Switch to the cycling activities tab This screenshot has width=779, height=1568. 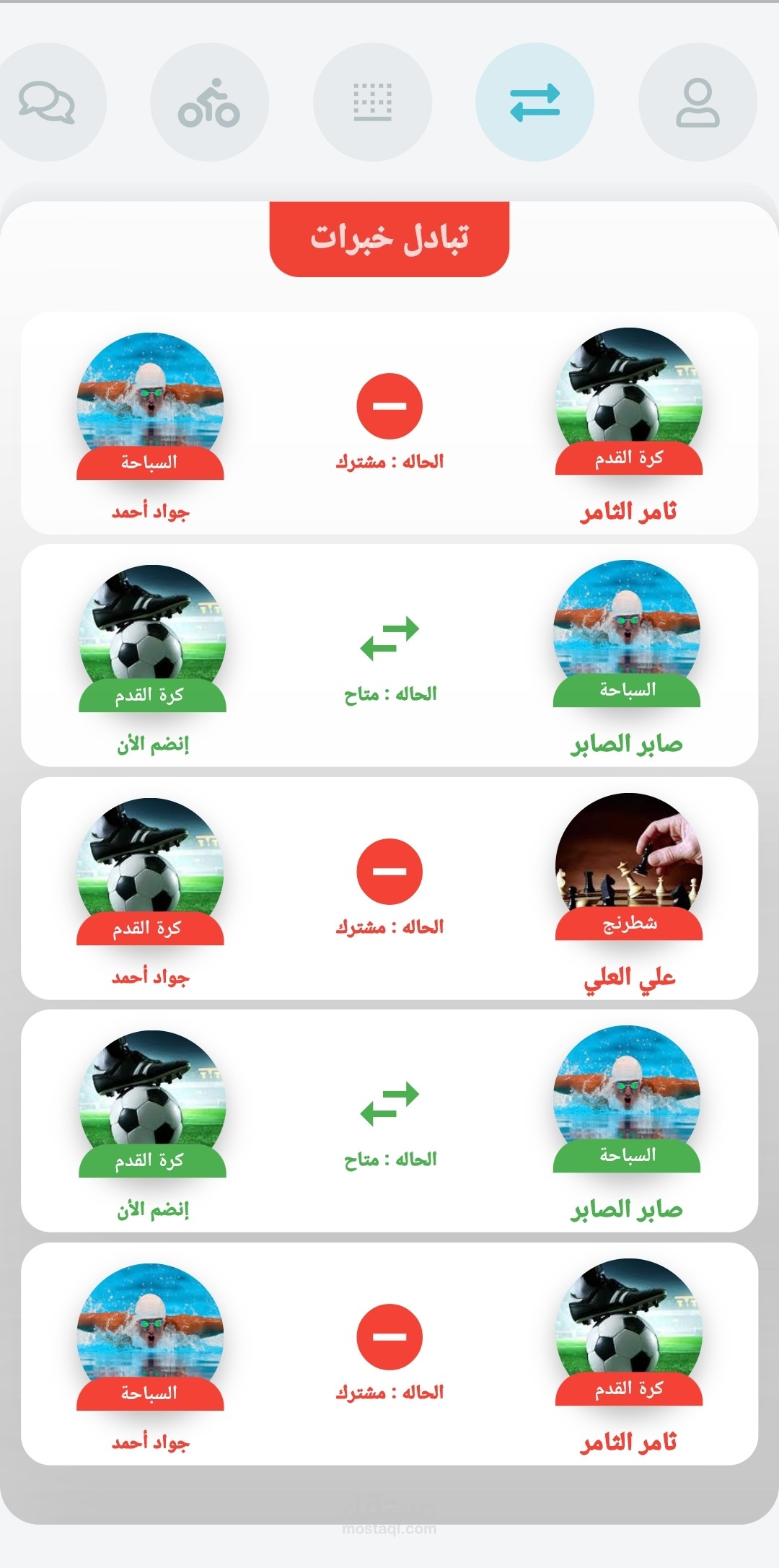[209, 102]
